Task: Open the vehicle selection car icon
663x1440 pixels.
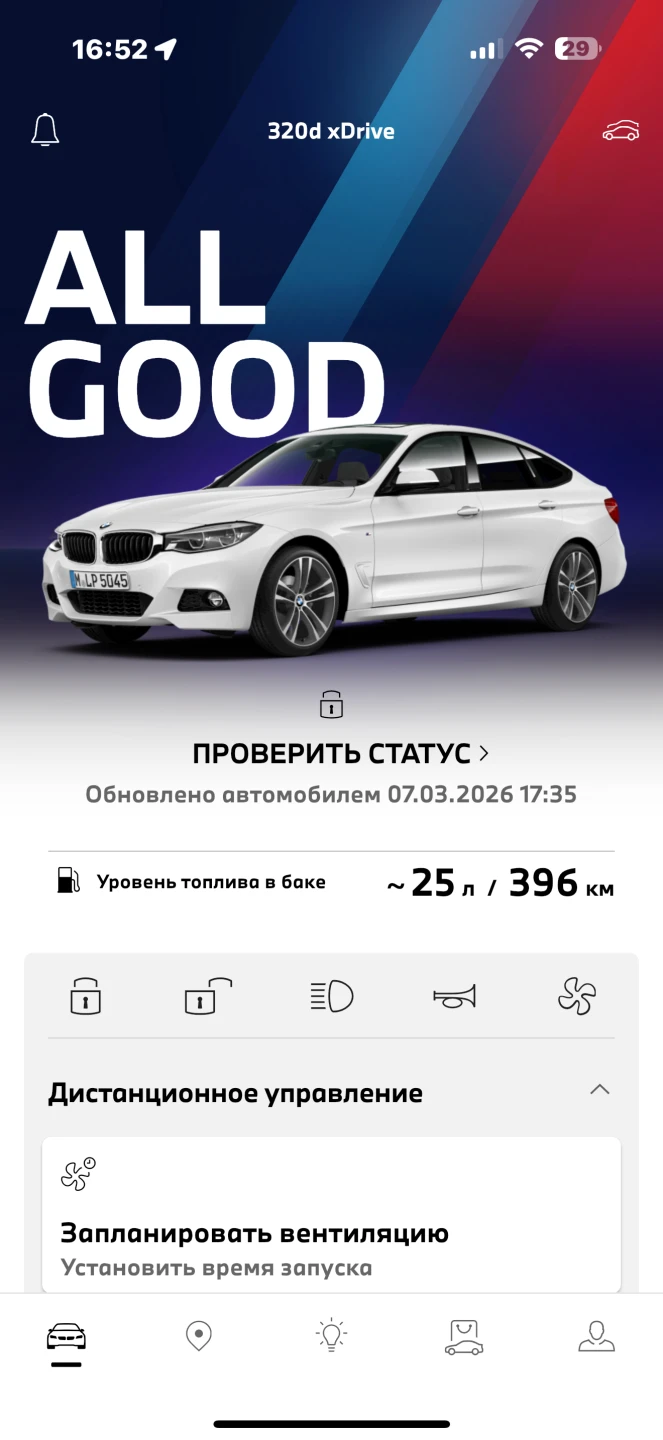Action: [x=620, y=131]
